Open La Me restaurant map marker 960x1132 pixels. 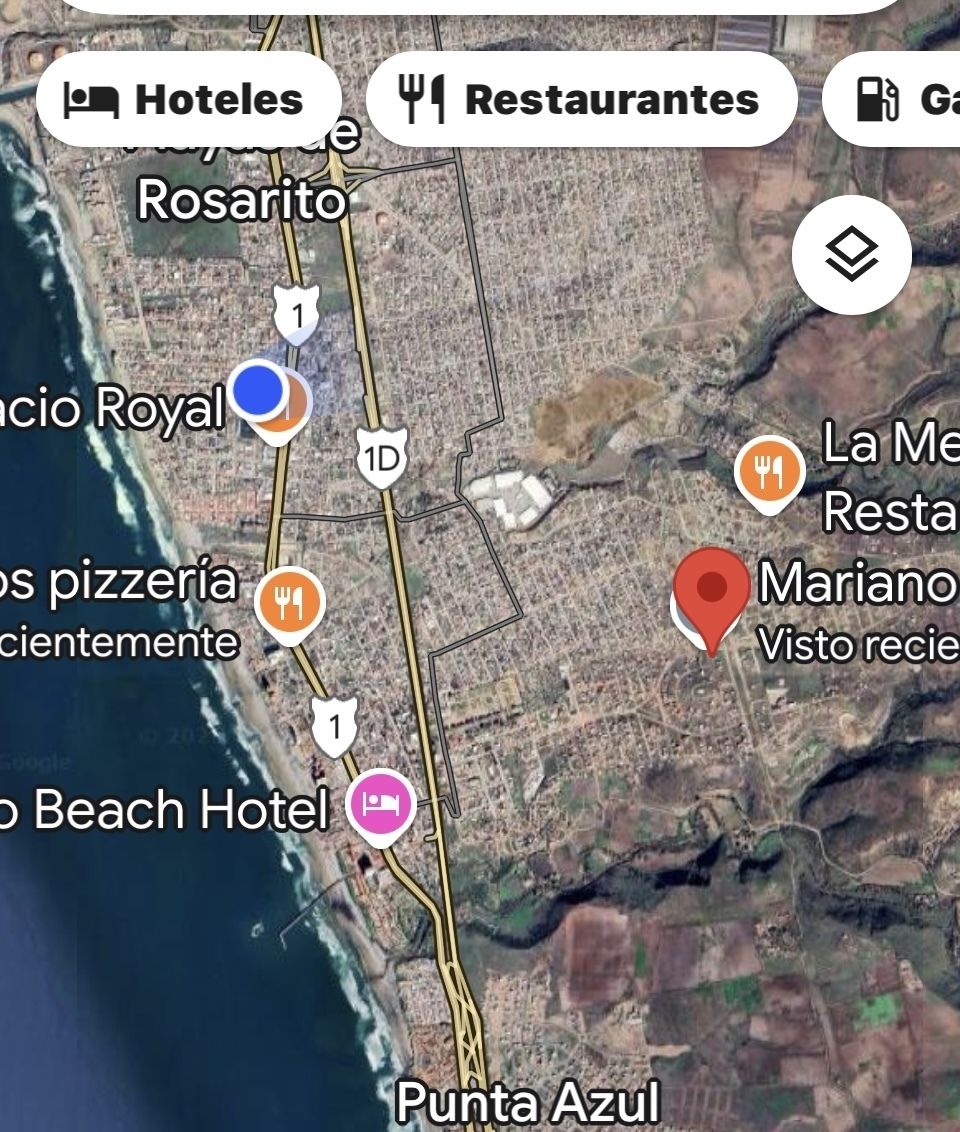point(769,471)
